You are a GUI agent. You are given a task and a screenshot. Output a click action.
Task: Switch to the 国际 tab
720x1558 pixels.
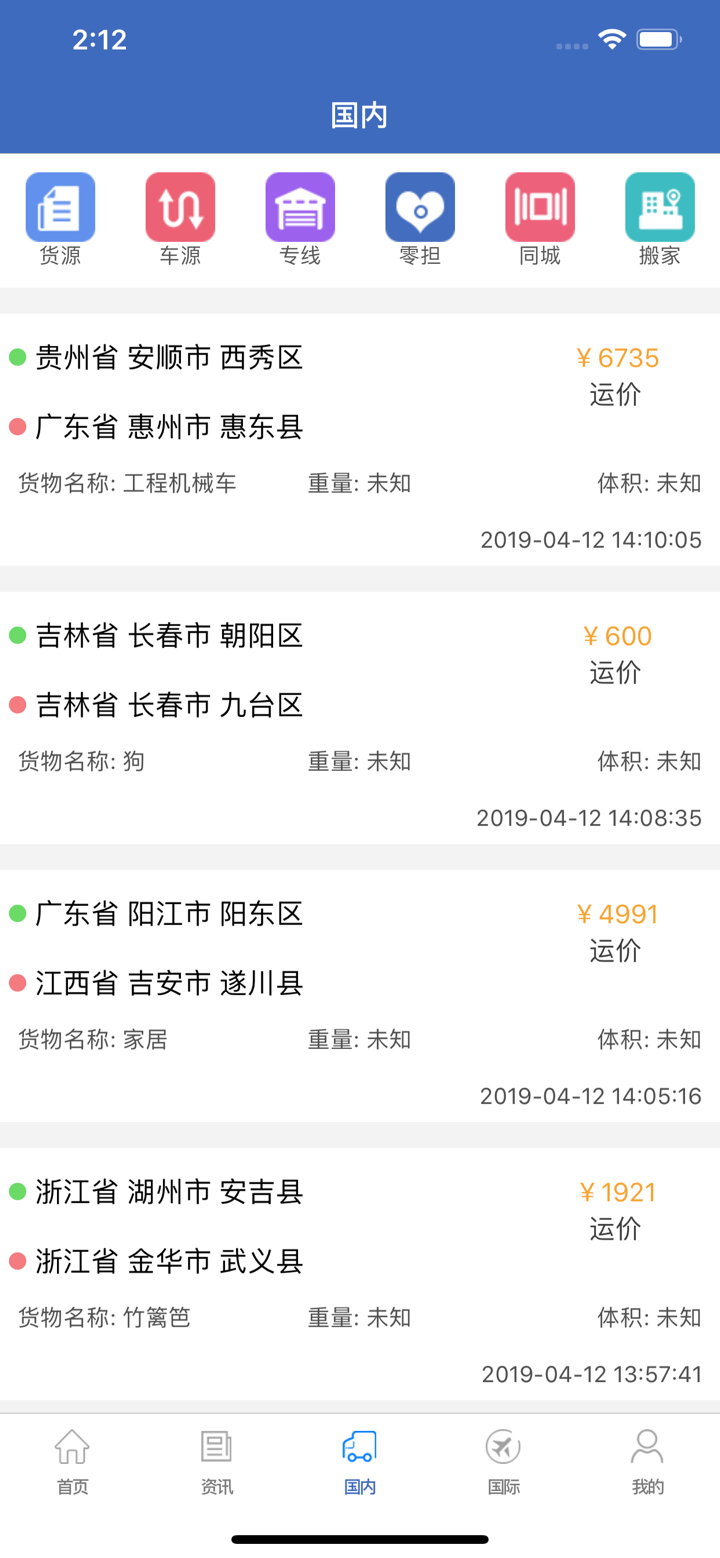[x=503, y=1462]
